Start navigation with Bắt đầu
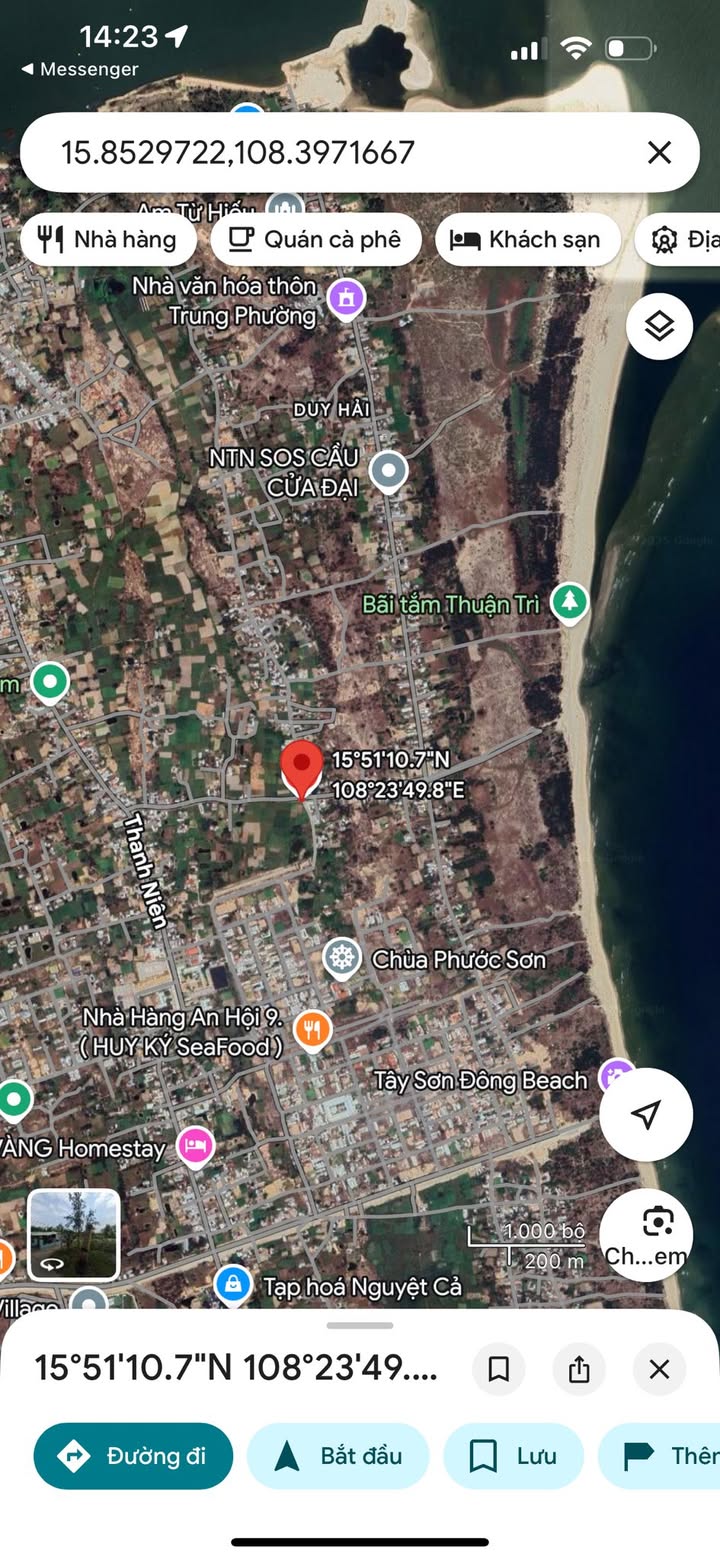 coord(338,1456)
